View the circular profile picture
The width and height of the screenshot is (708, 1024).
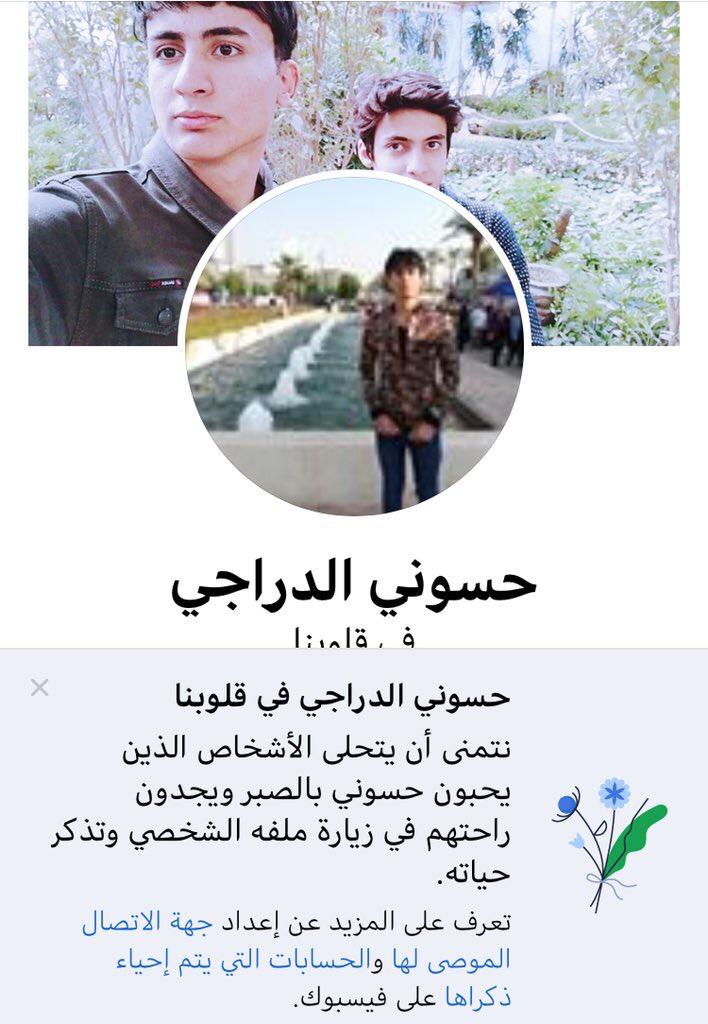[x=353, y=345]
